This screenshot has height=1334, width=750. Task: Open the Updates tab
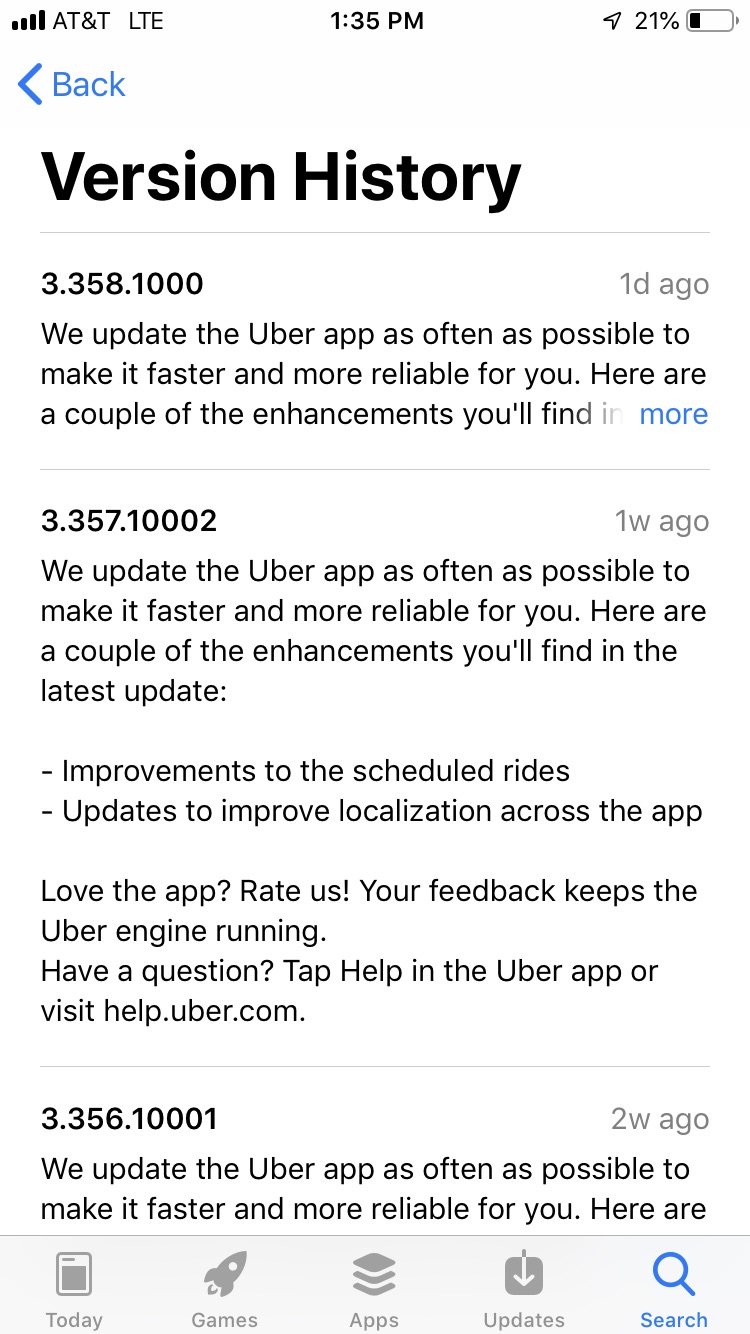[524, 1289]
